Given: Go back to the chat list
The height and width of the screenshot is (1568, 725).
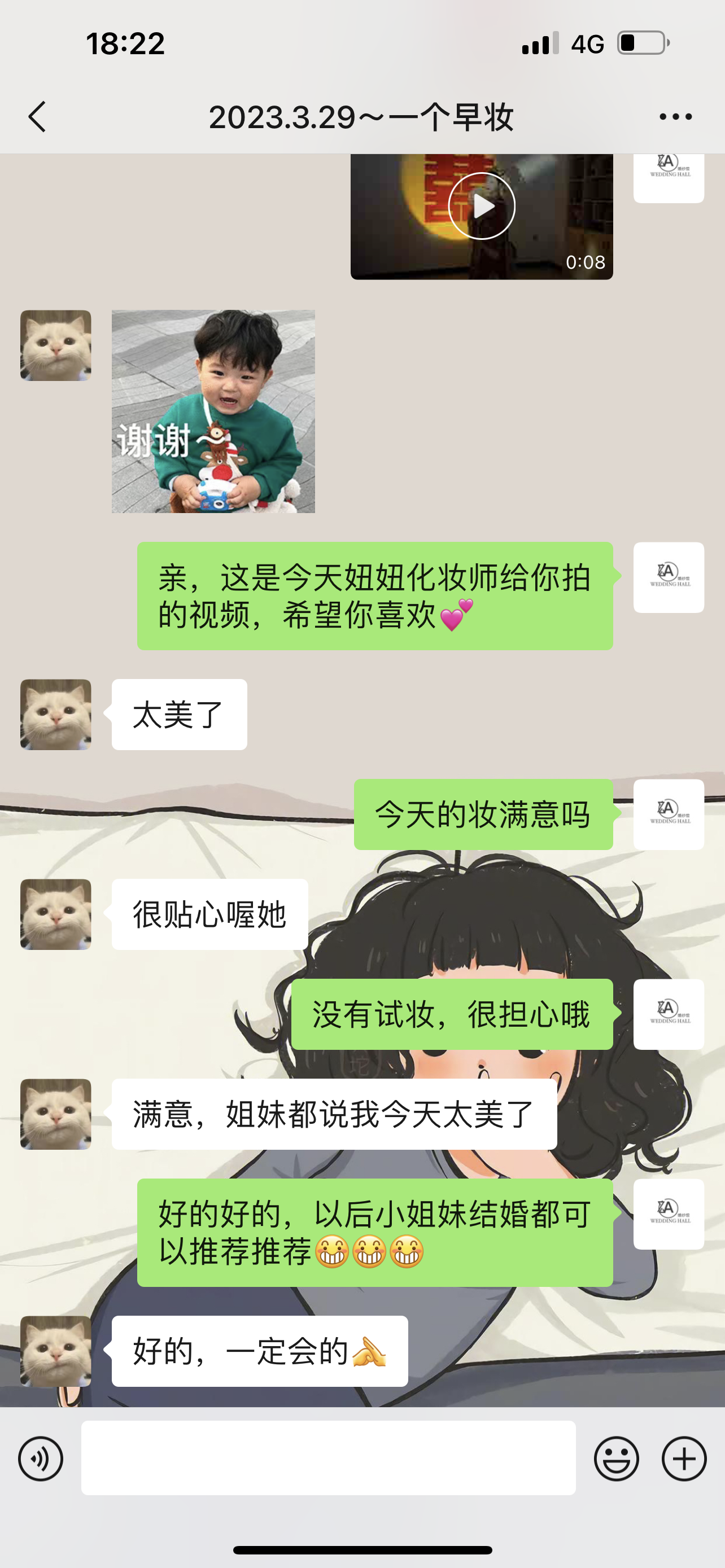Looking at the screenshot, I should [x=38, y=116].
